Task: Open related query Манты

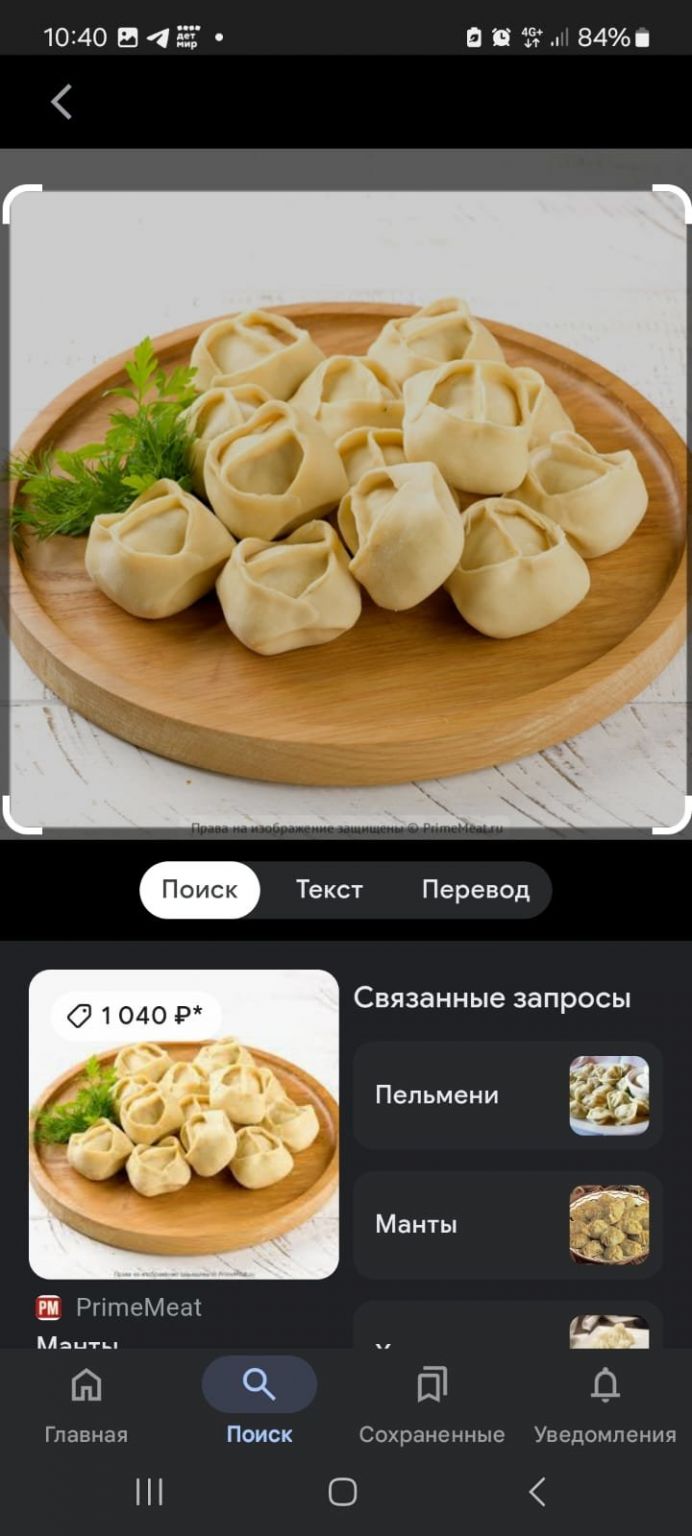Action: (508, 1225)
